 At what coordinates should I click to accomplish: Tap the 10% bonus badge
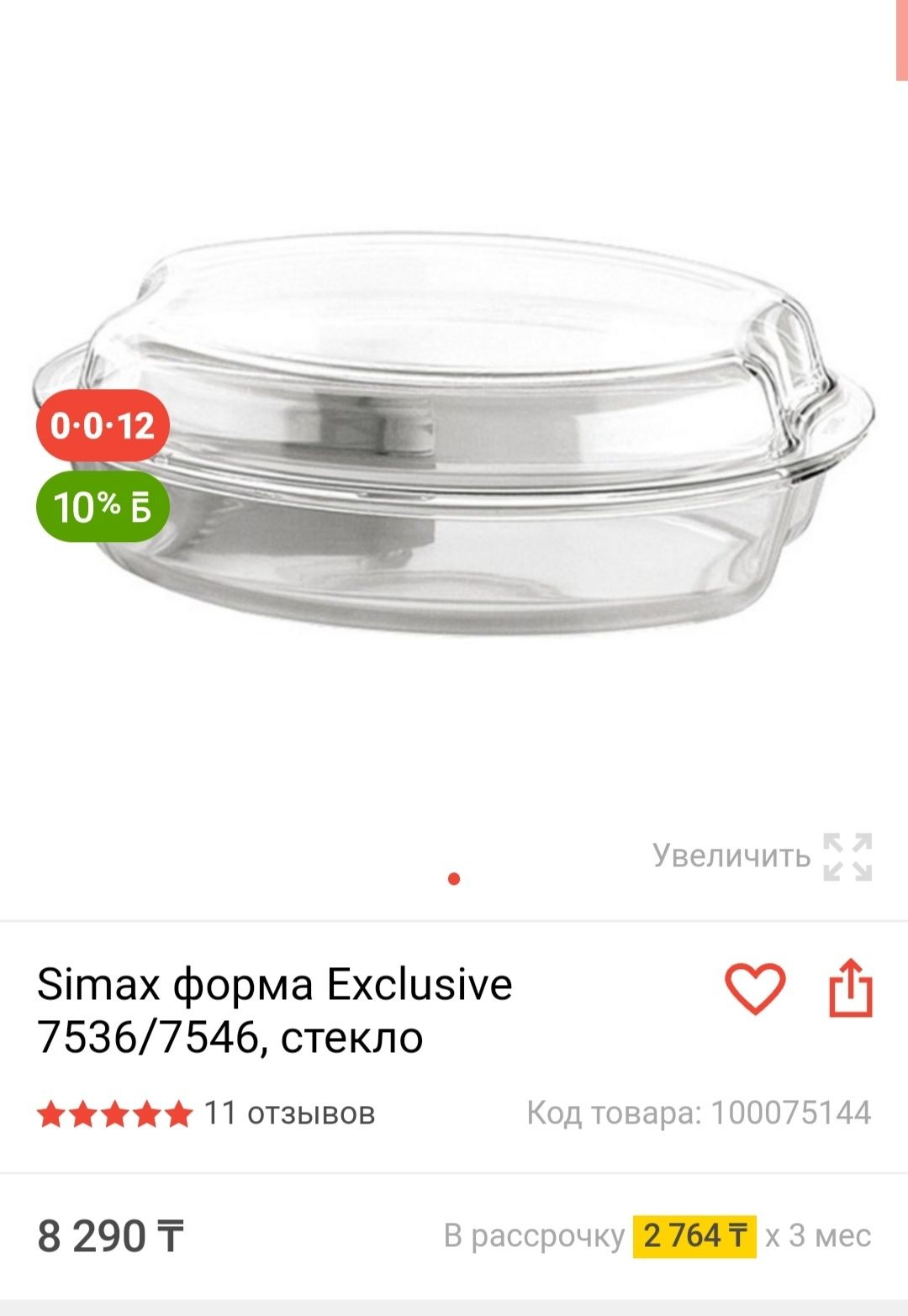(x=103, y=507)
